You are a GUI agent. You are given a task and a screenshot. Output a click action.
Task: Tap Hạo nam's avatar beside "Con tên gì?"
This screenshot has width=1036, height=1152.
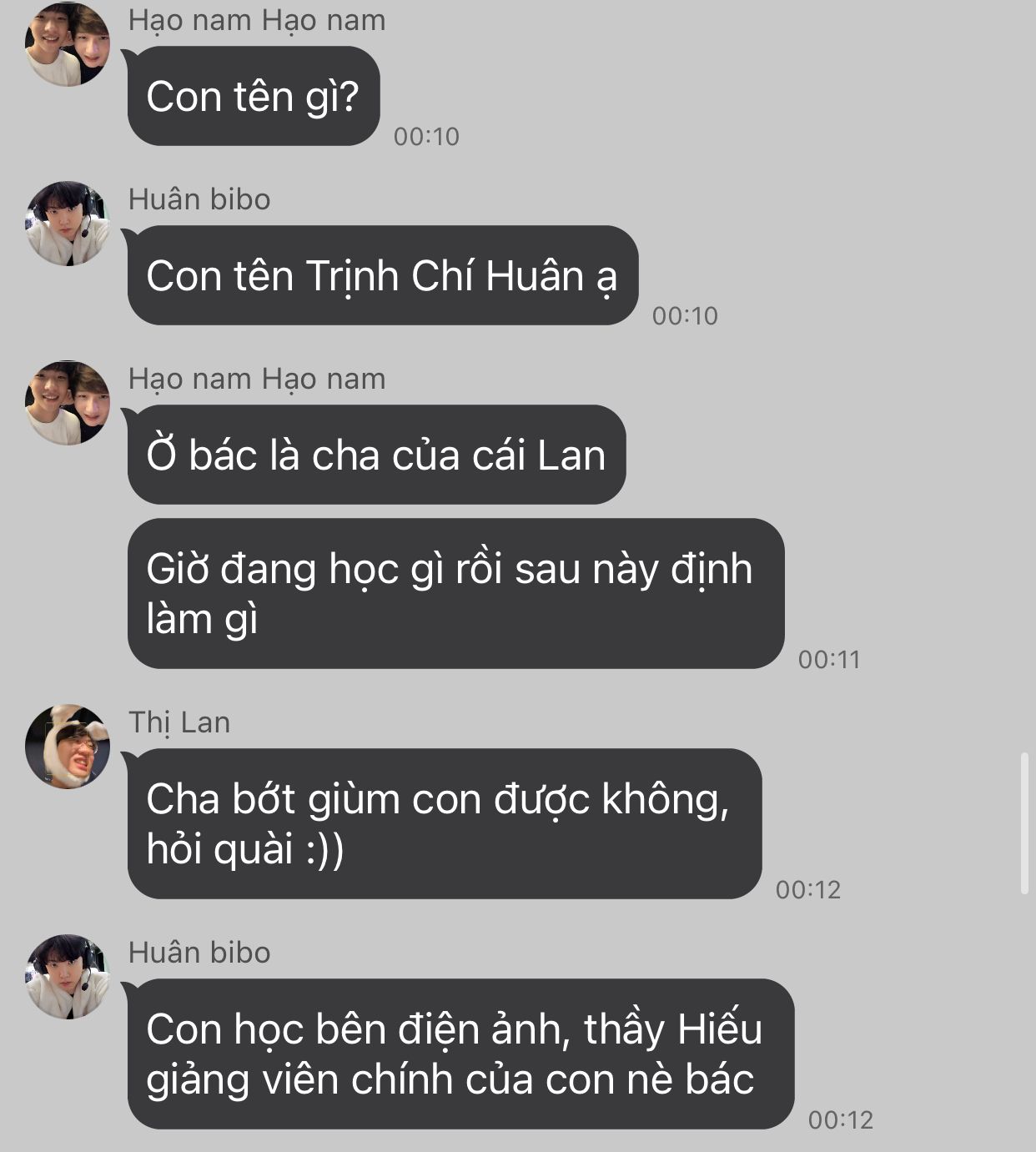click(x=68, y=44)
